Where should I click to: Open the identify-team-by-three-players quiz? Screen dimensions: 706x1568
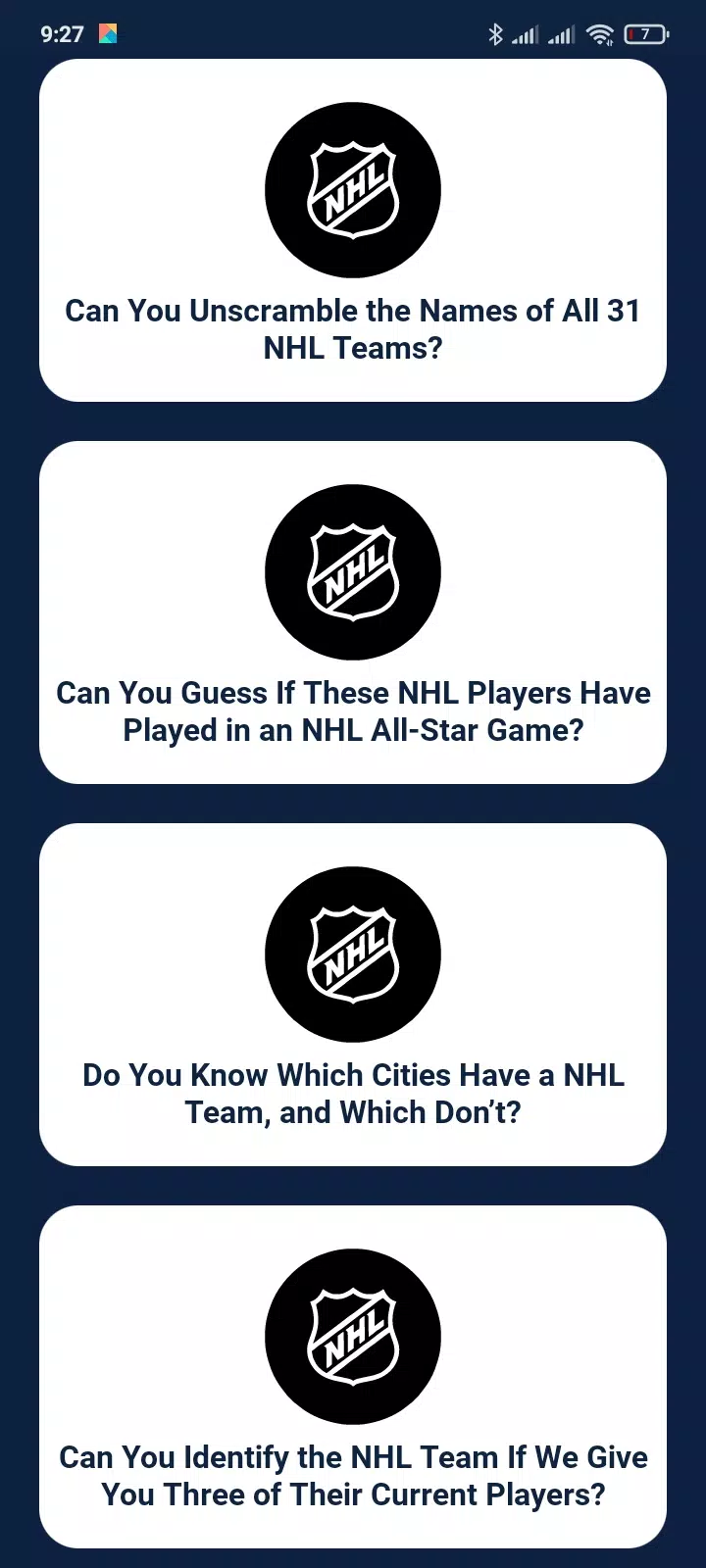353,1377
